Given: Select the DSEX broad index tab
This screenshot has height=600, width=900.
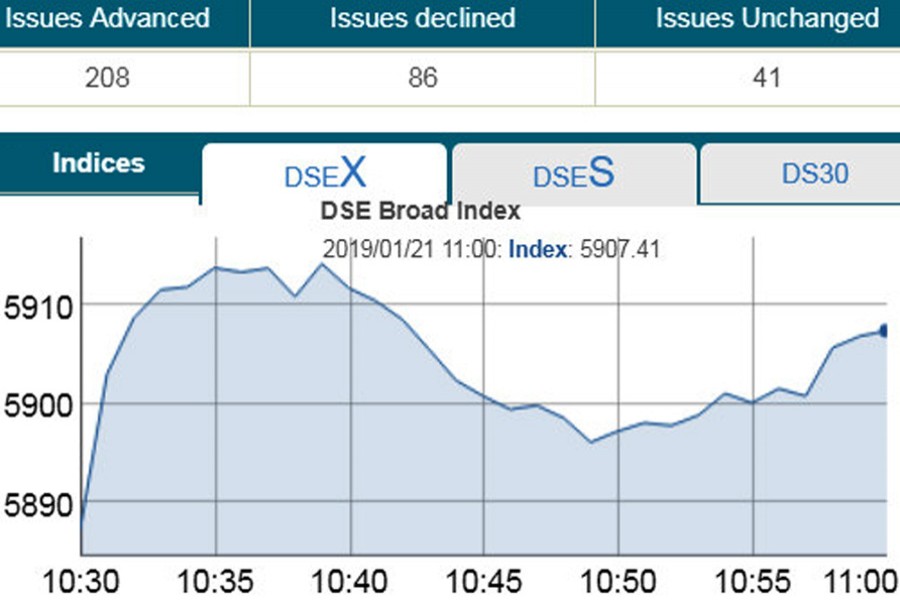Looking at the screenshot, I should (x=324, y=175).
